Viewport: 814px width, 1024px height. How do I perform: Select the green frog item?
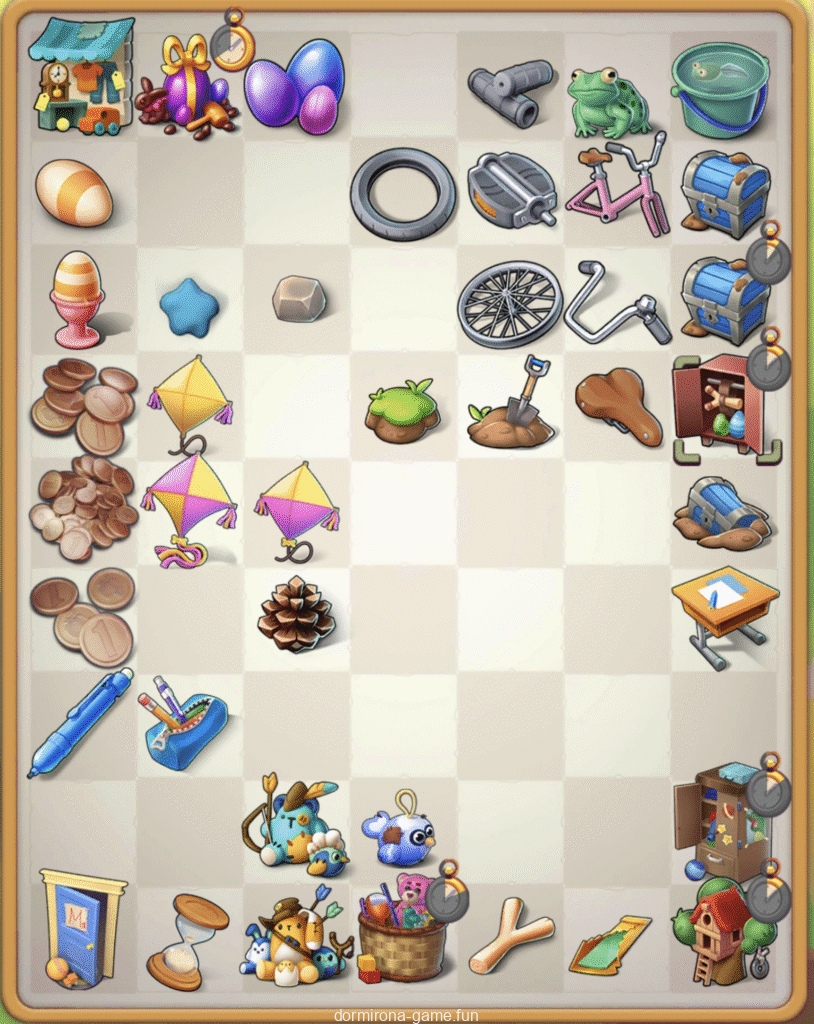[607, 102]
